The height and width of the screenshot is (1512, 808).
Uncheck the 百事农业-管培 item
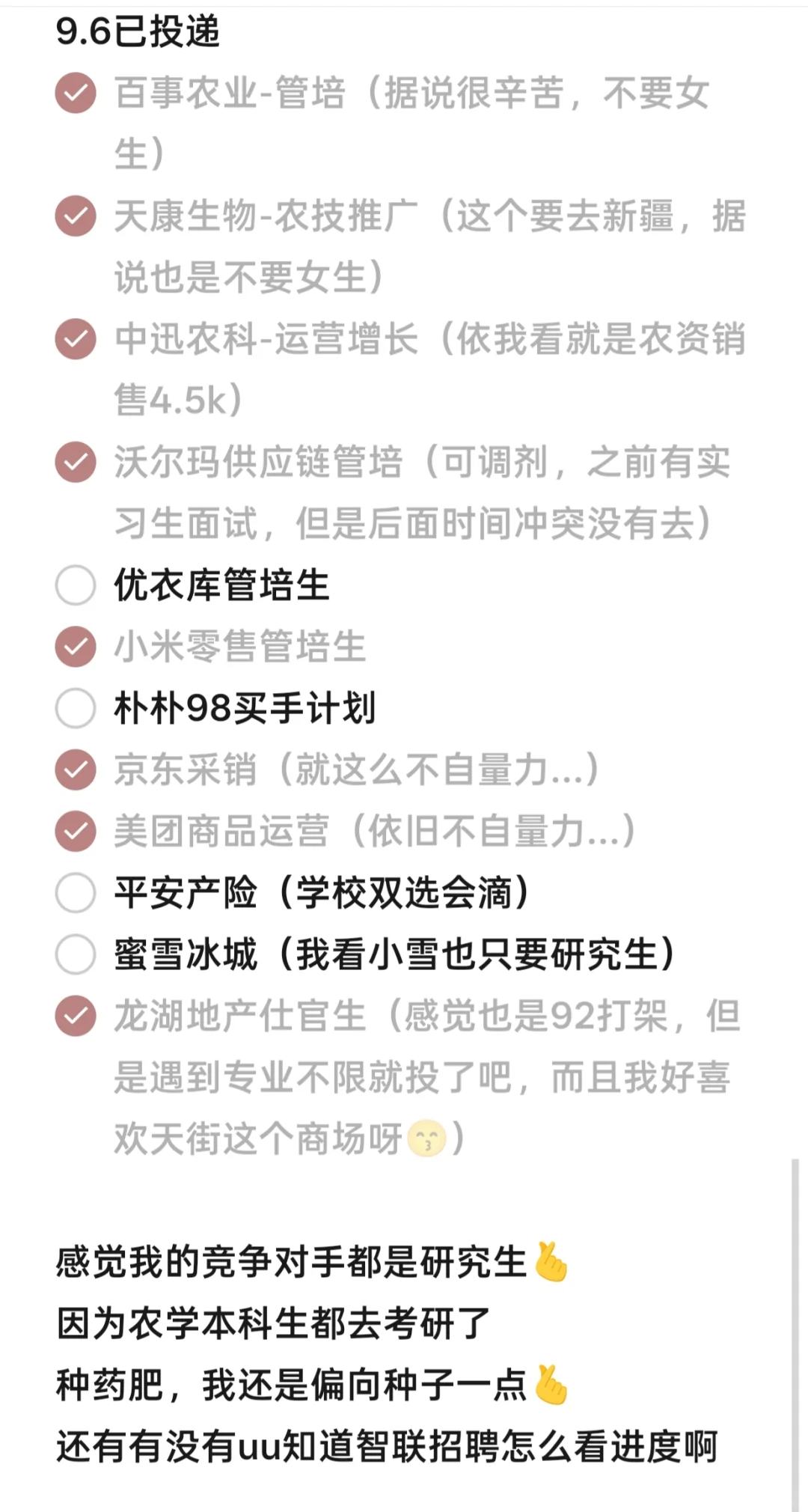point(76,94)
